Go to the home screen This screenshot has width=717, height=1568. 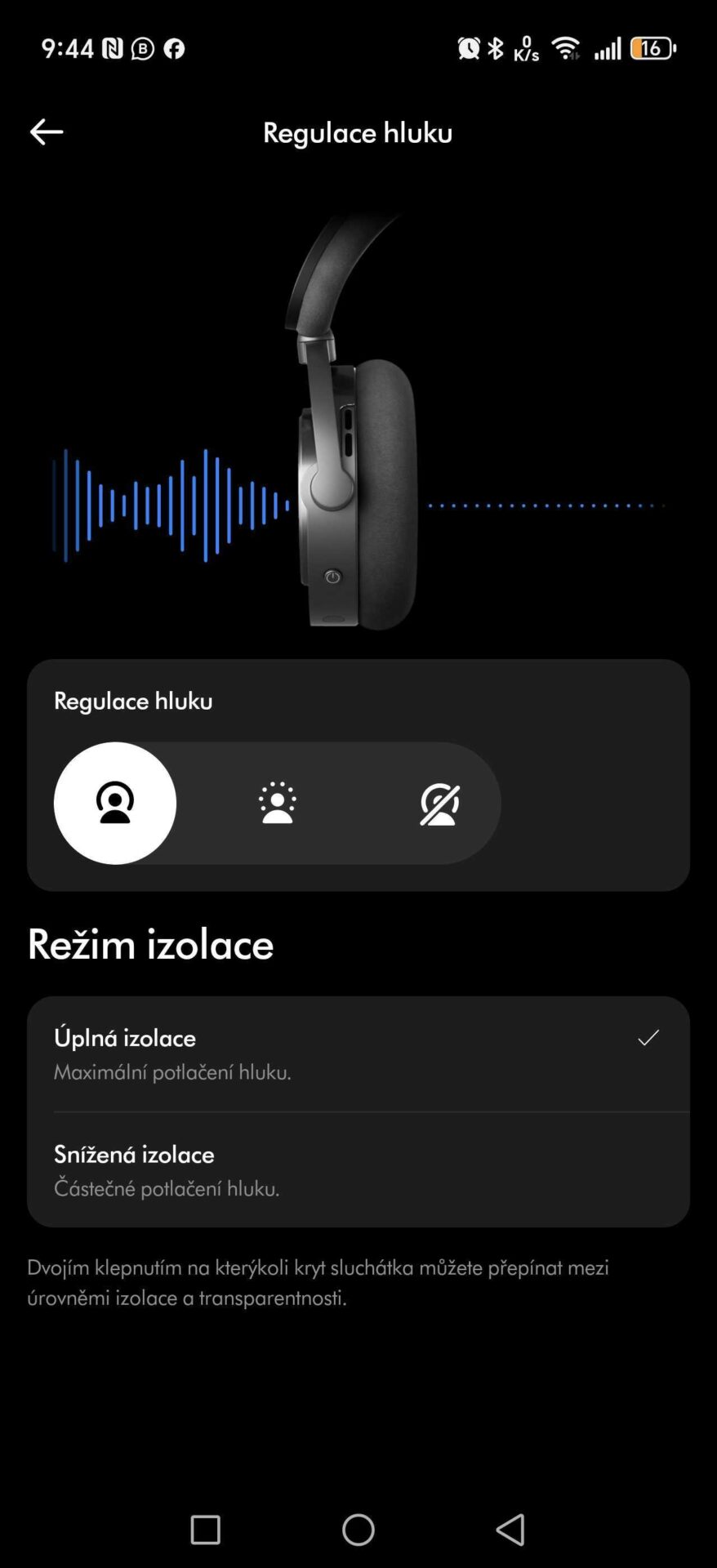click(x=358, y=1530)
